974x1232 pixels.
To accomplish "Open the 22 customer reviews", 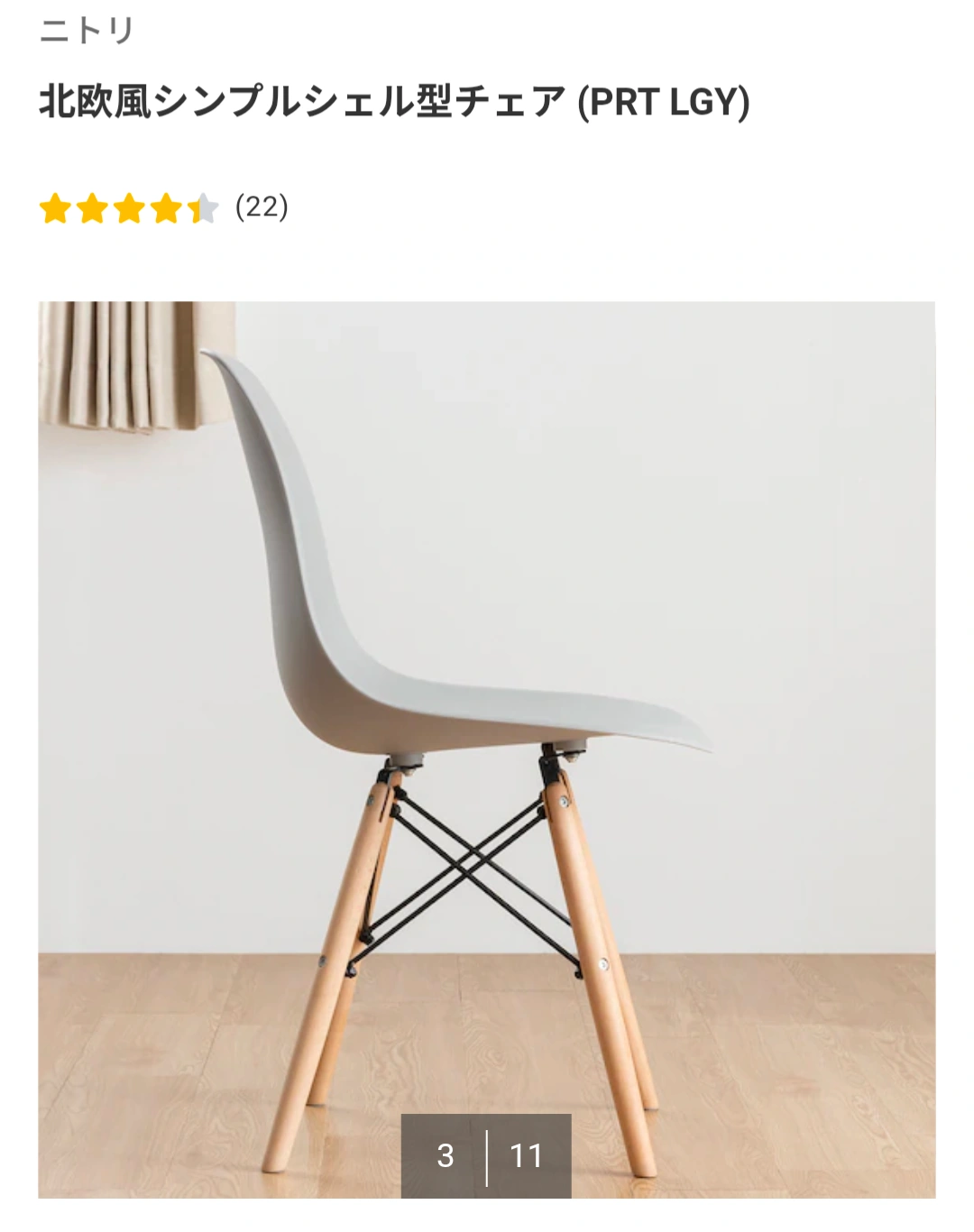I will click(x=261, y=207).
